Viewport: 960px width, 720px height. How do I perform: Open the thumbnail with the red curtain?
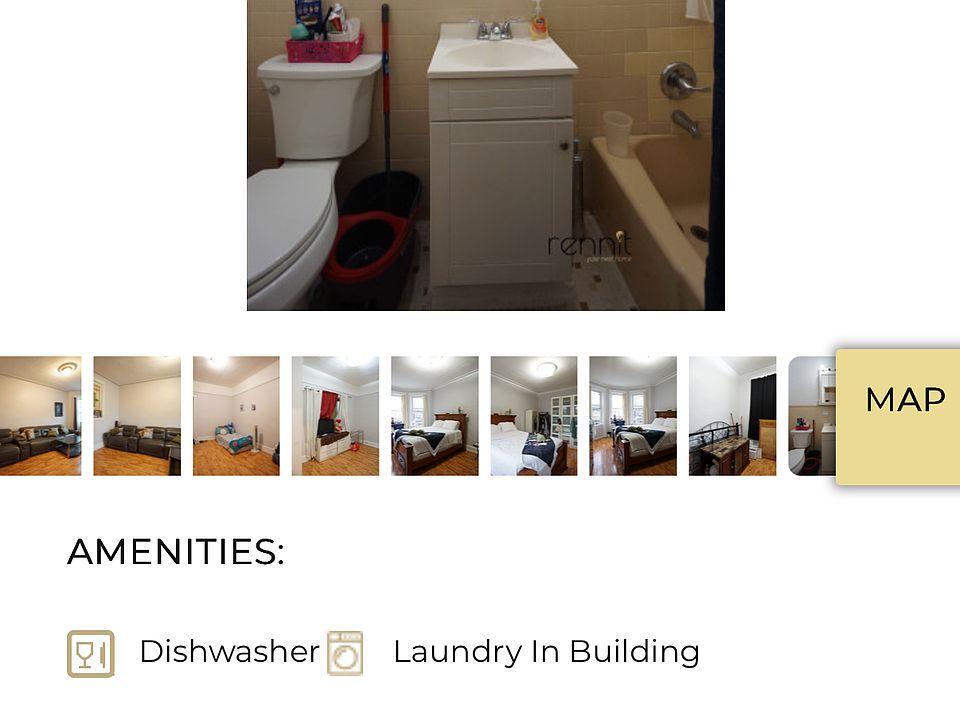[335, 415]
